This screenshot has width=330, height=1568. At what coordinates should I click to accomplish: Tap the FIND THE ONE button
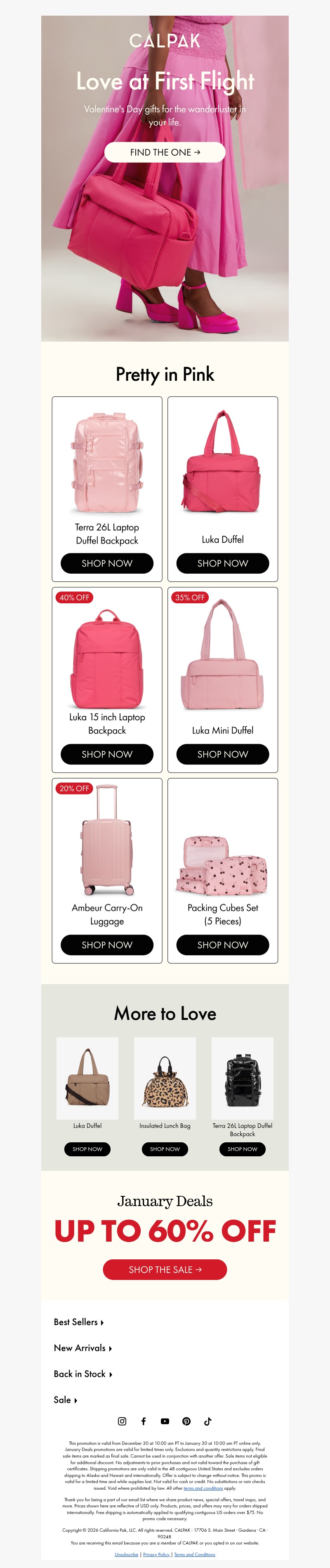[165, 152]
